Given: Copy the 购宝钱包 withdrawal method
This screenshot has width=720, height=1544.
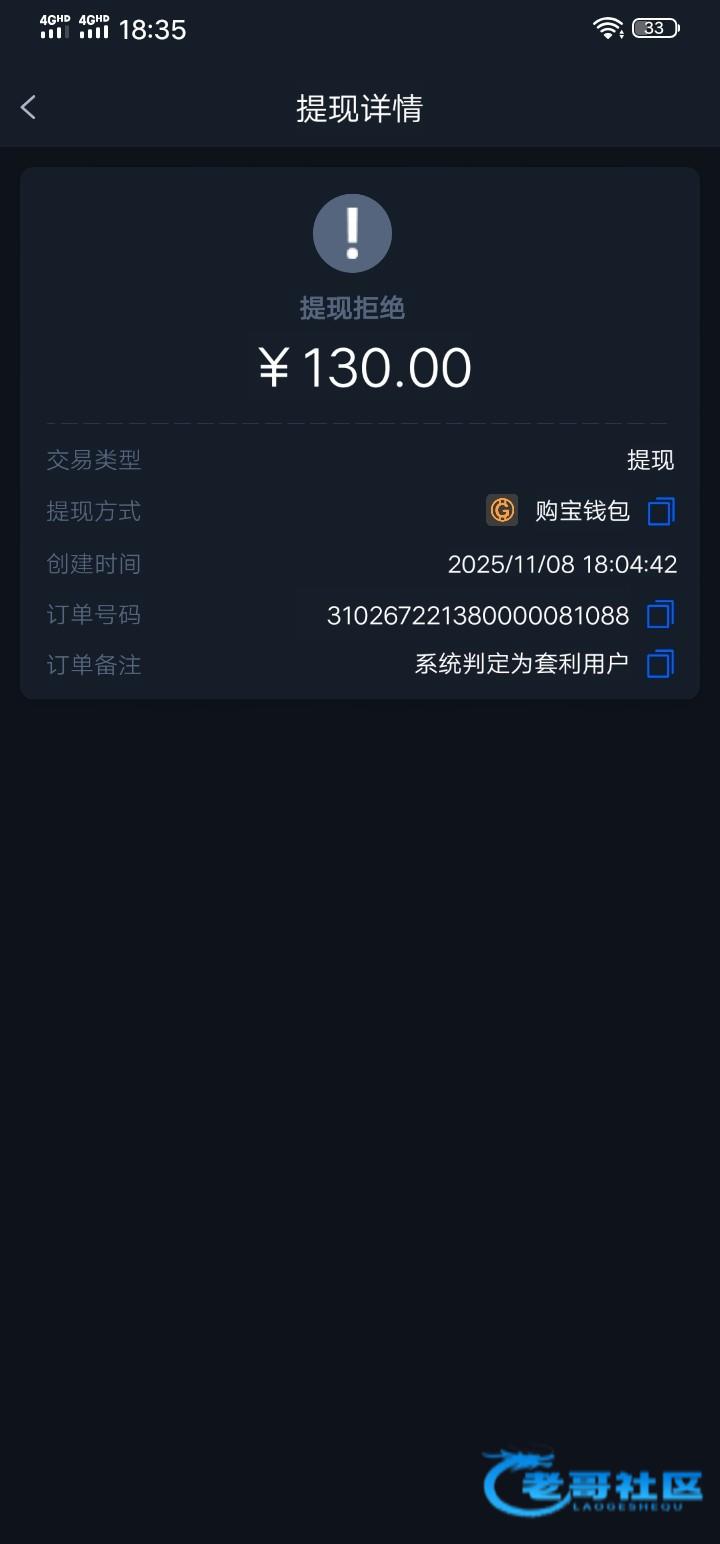Looking at the screenshot, I should coord(660,512).
